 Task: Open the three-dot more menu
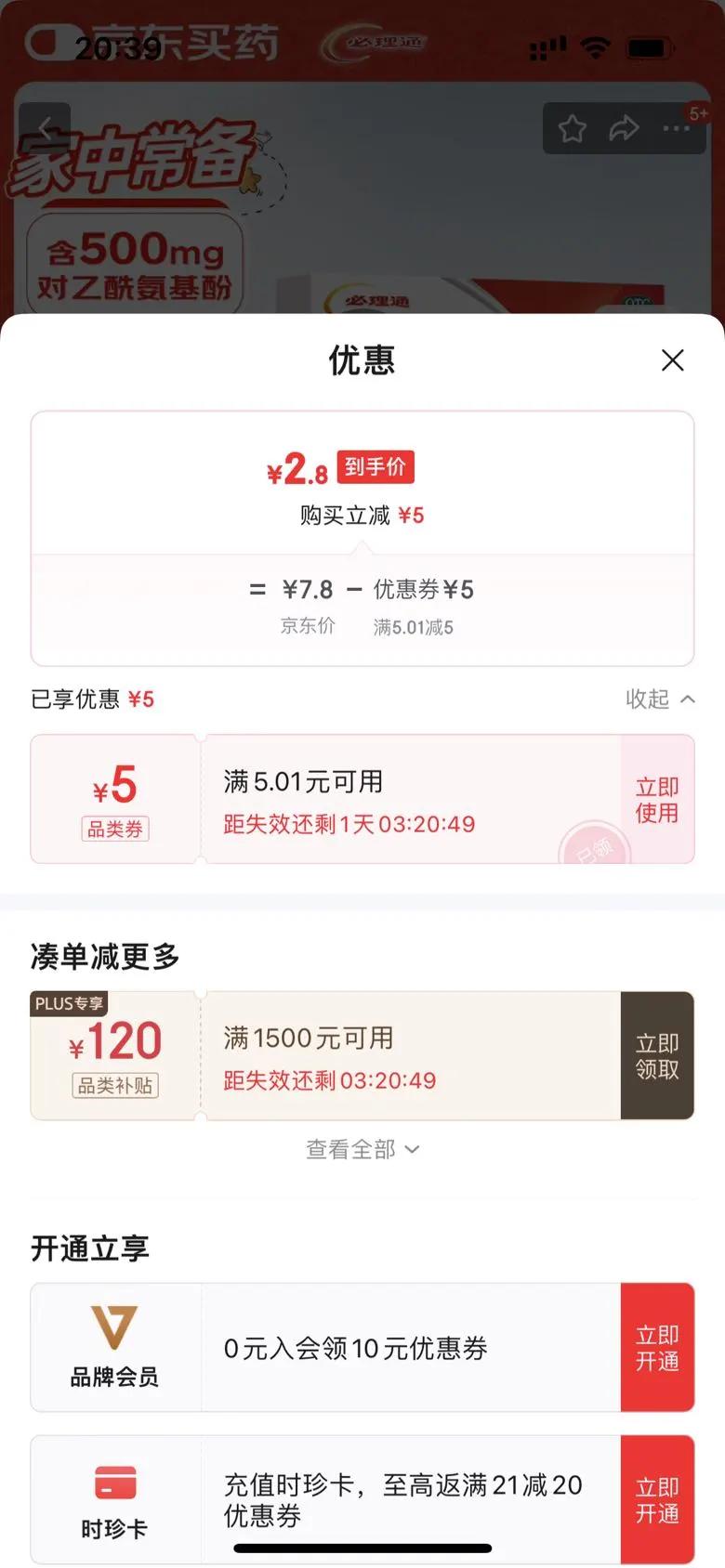pos(676,128)
